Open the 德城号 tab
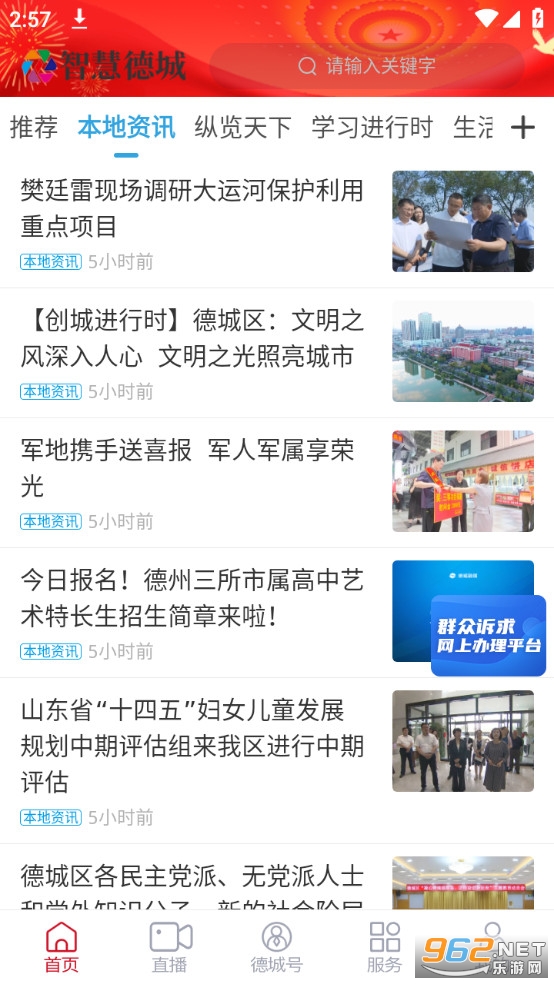Image resolution: width=554 pixels, height=984 pixels. tap(277, 947)
